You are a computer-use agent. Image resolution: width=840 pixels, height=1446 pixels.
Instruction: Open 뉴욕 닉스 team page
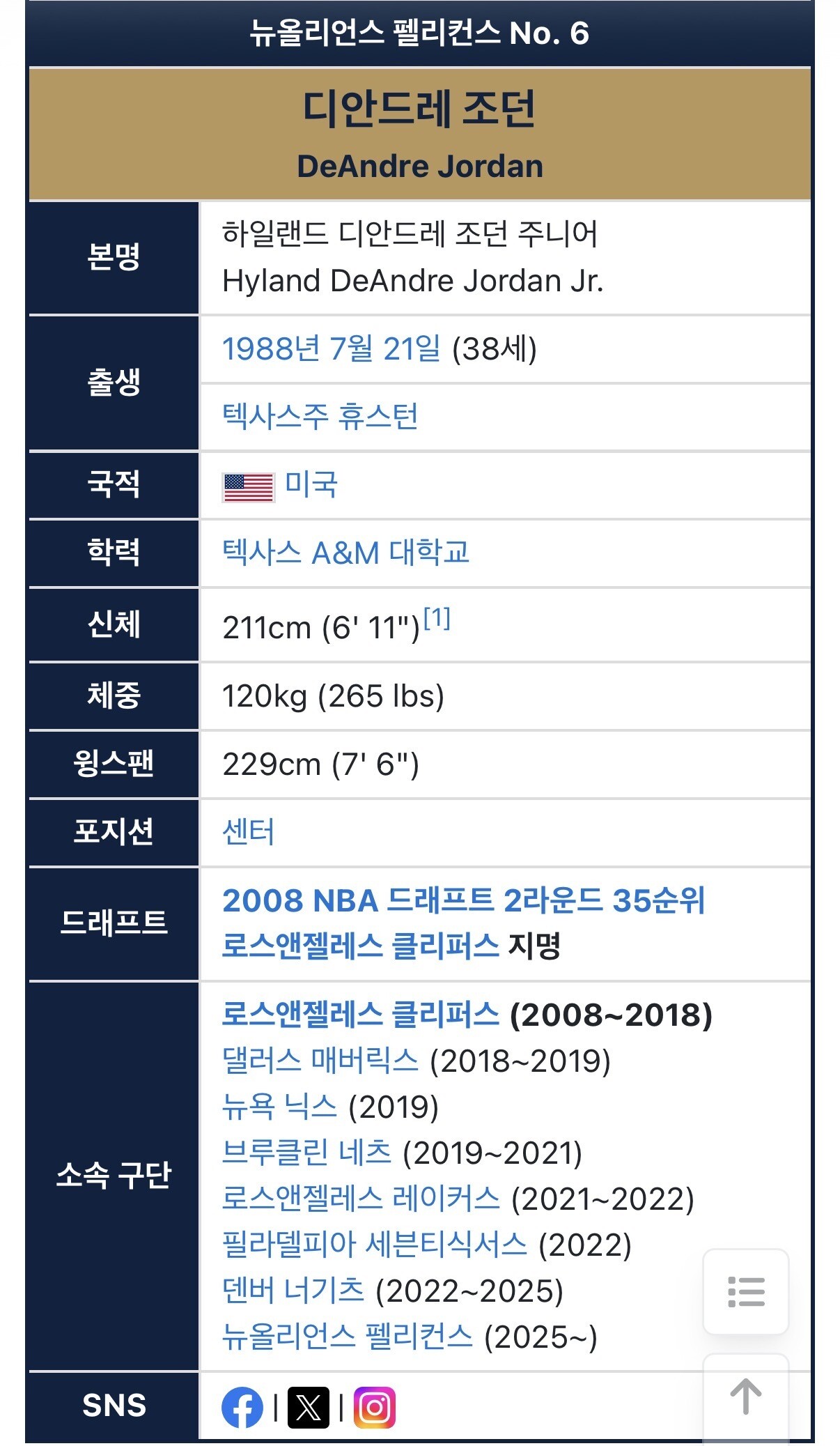pos(279,1107)
